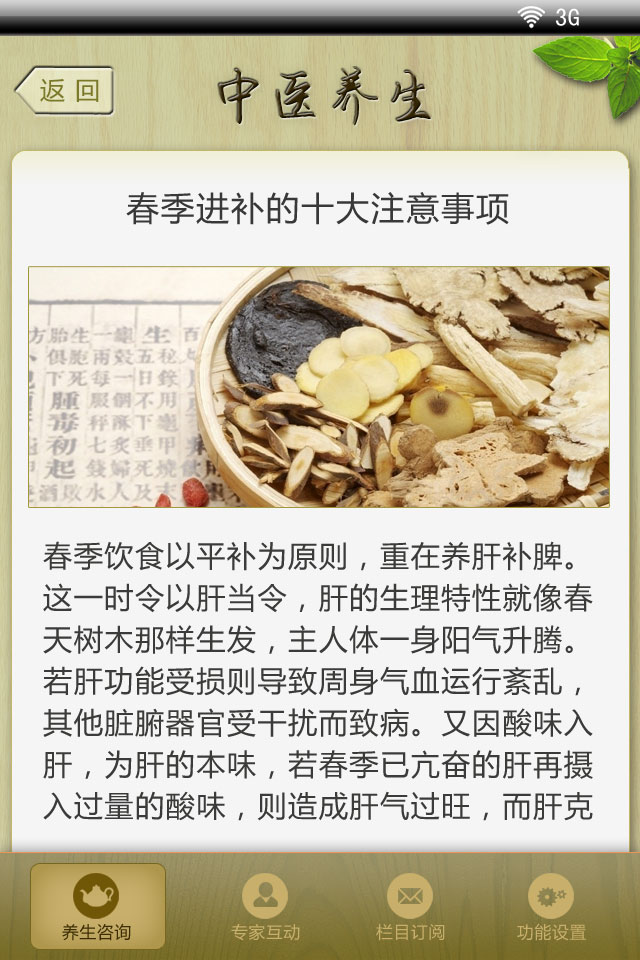The height and width of the screenshot is (960, 640).
Task: Open the 专家互动 tab
Action: pos(265,907)
